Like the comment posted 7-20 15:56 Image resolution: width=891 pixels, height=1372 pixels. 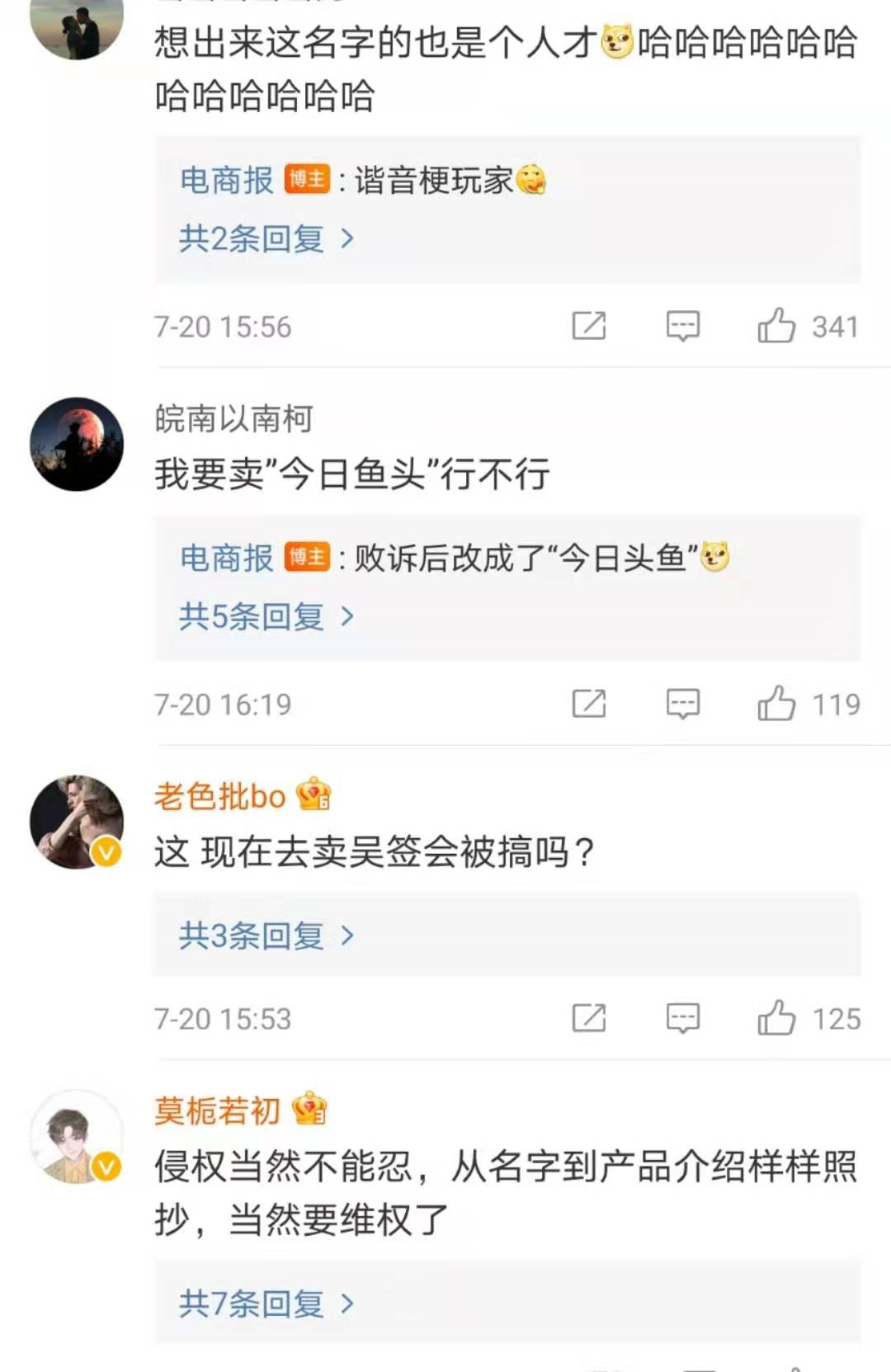776,326
